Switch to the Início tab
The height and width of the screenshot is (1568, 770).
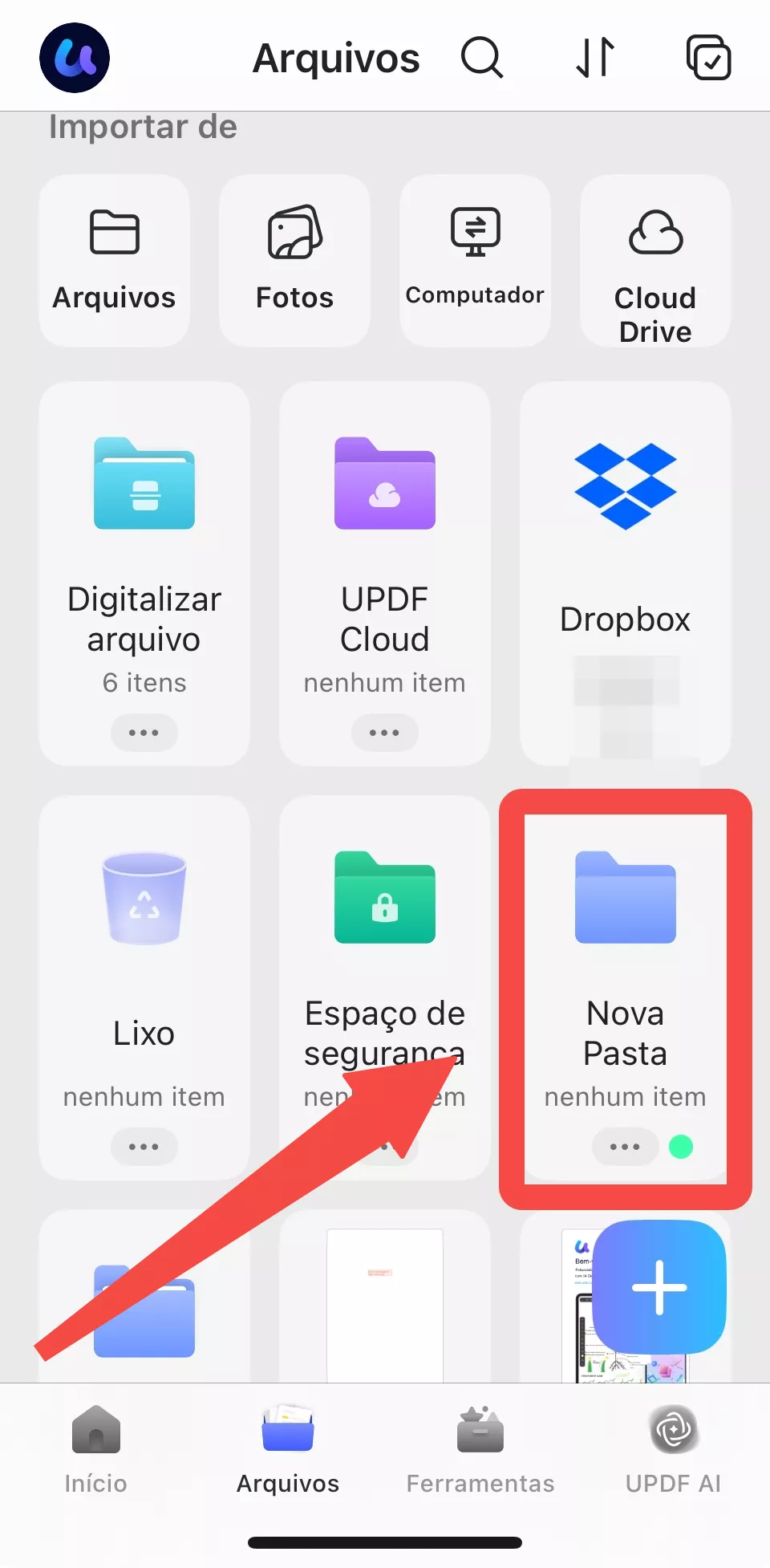pyautogui.click(x=96, y=1448)
